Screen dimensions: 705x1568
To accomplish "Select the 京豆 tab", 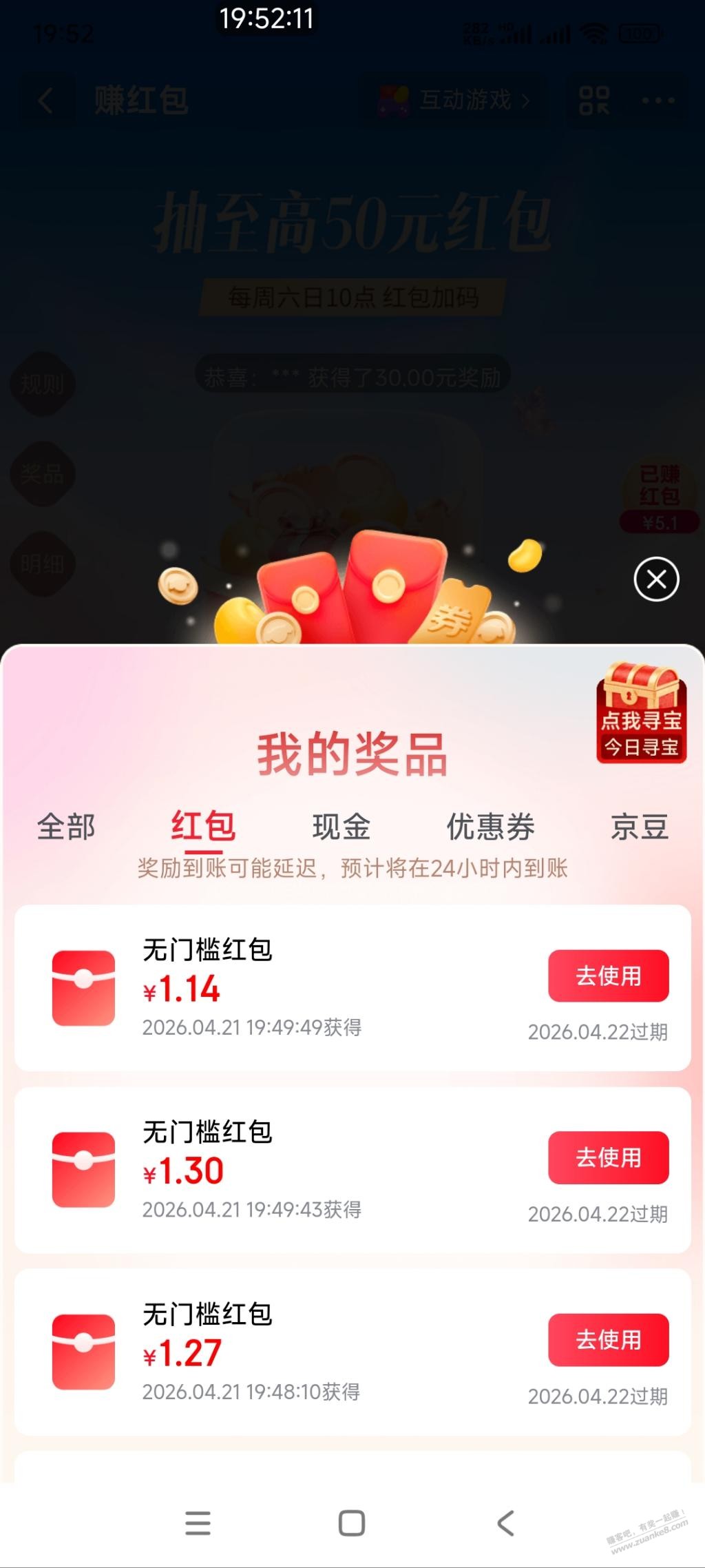I will tap(638, 826).
